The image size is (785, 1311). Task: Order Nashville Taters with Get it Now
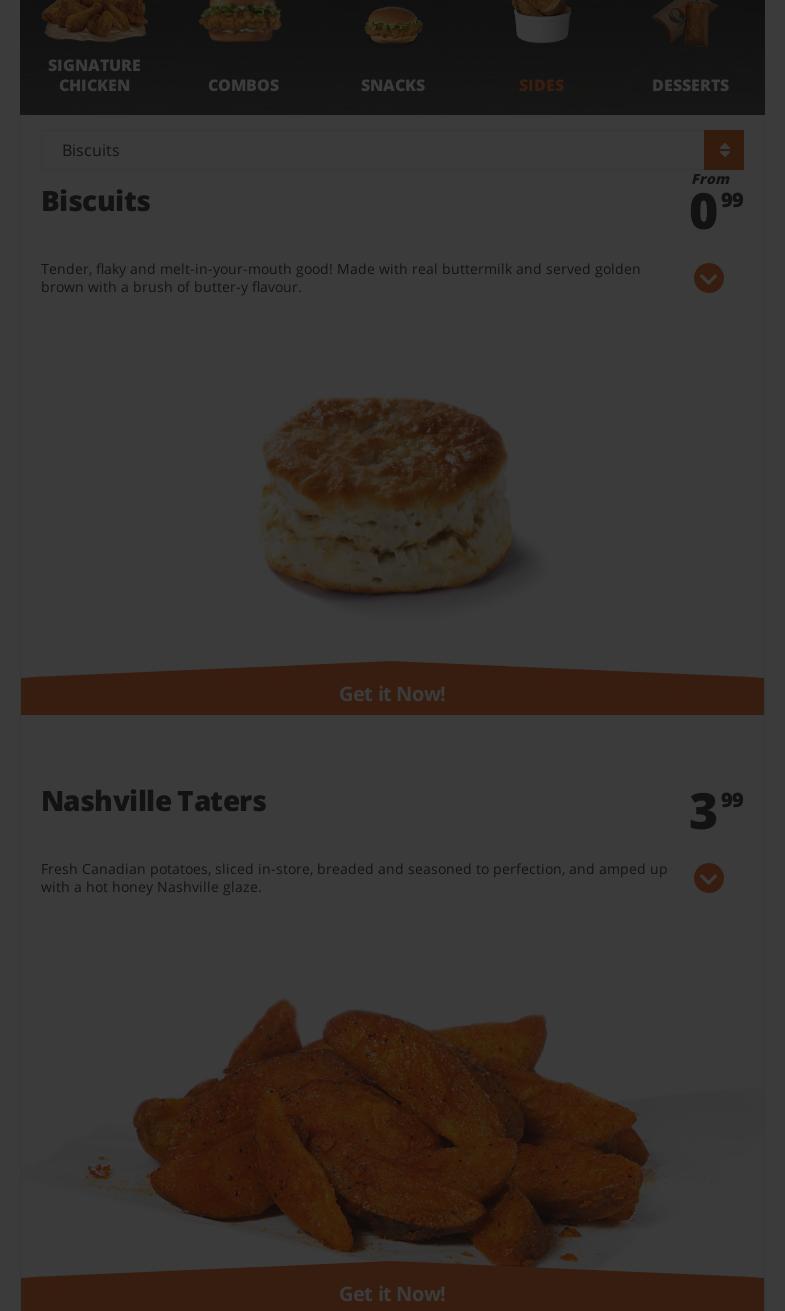point(392,1292)
